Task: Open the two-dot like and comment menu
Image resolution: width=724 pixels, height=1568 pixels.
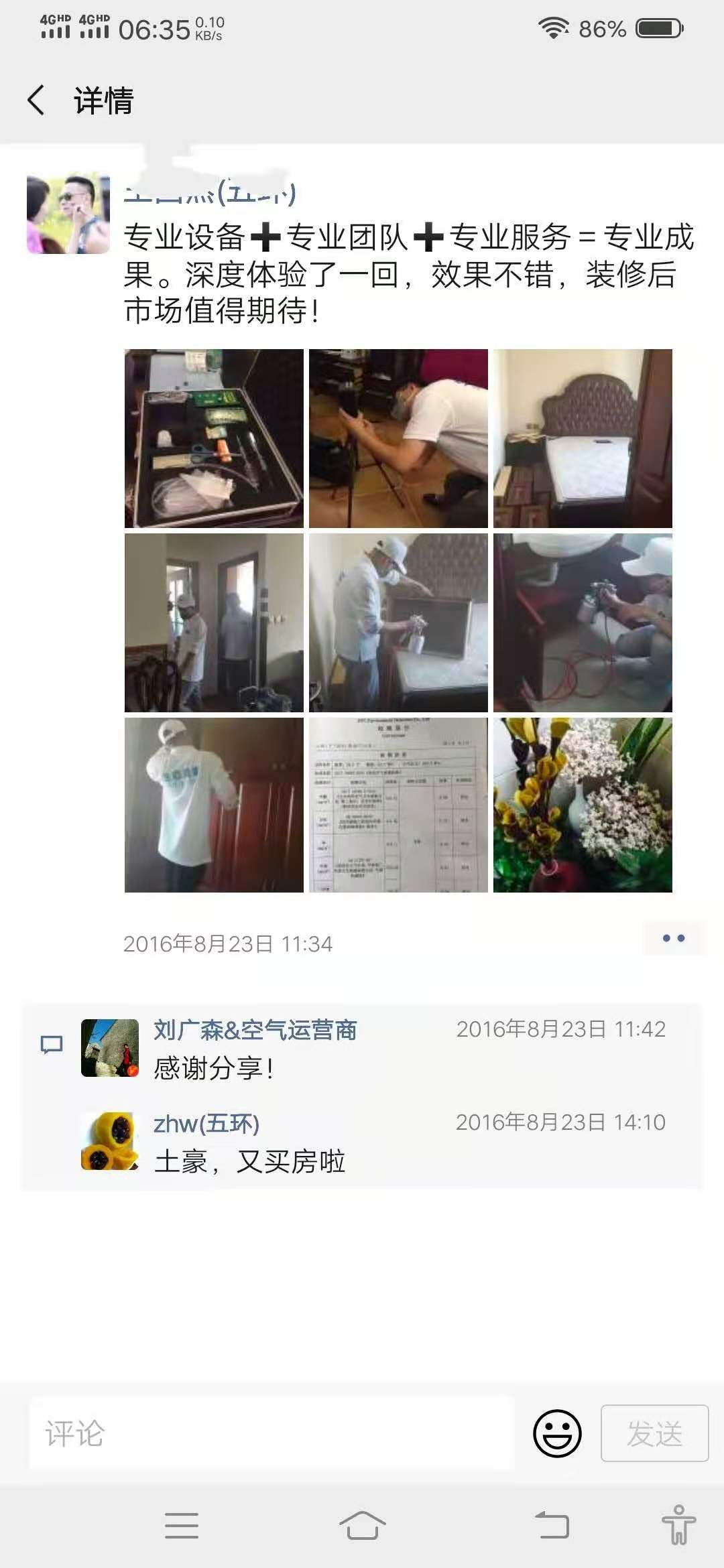Action: [673, 938]
